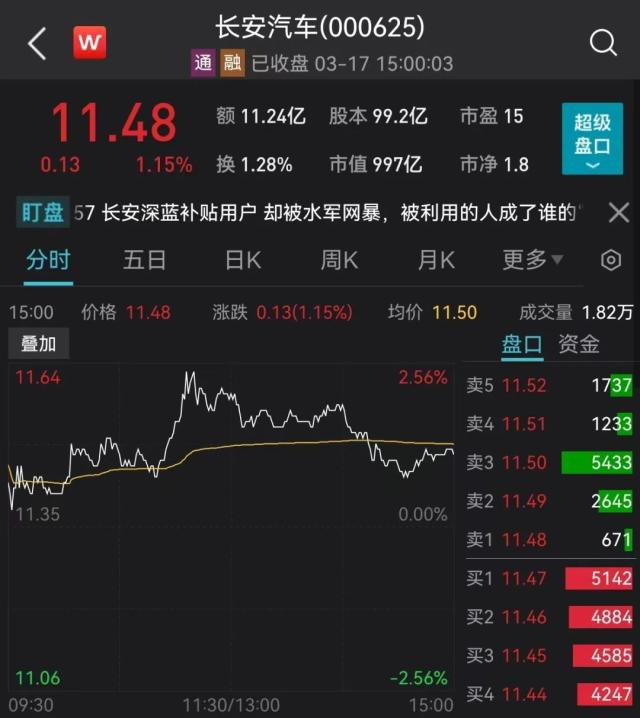Pick the 买1 order row at 11.47
This screenshot has height=718, width=640.
(550, 578)
